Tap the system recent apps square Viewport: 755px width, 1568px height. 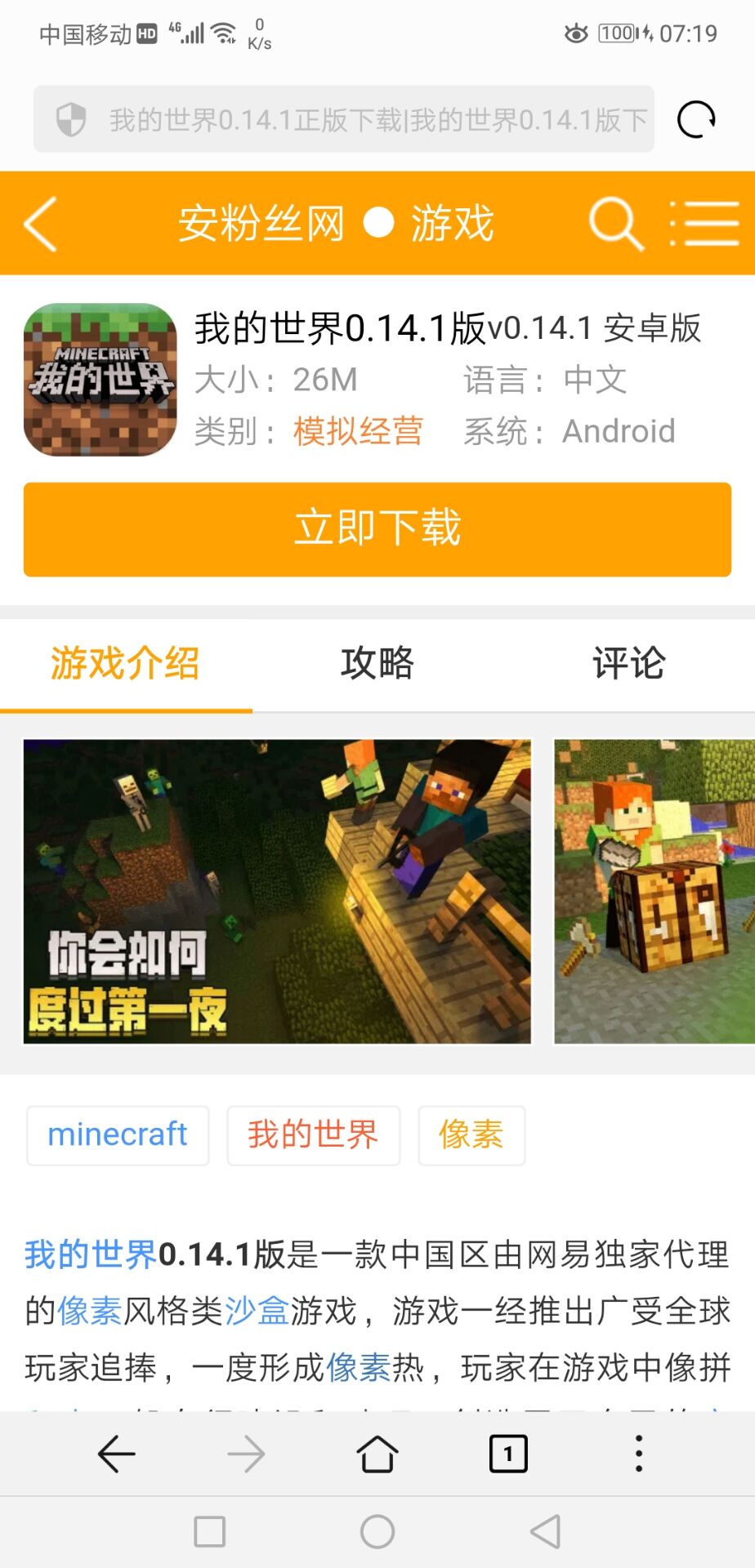[x=210, y=1531]
